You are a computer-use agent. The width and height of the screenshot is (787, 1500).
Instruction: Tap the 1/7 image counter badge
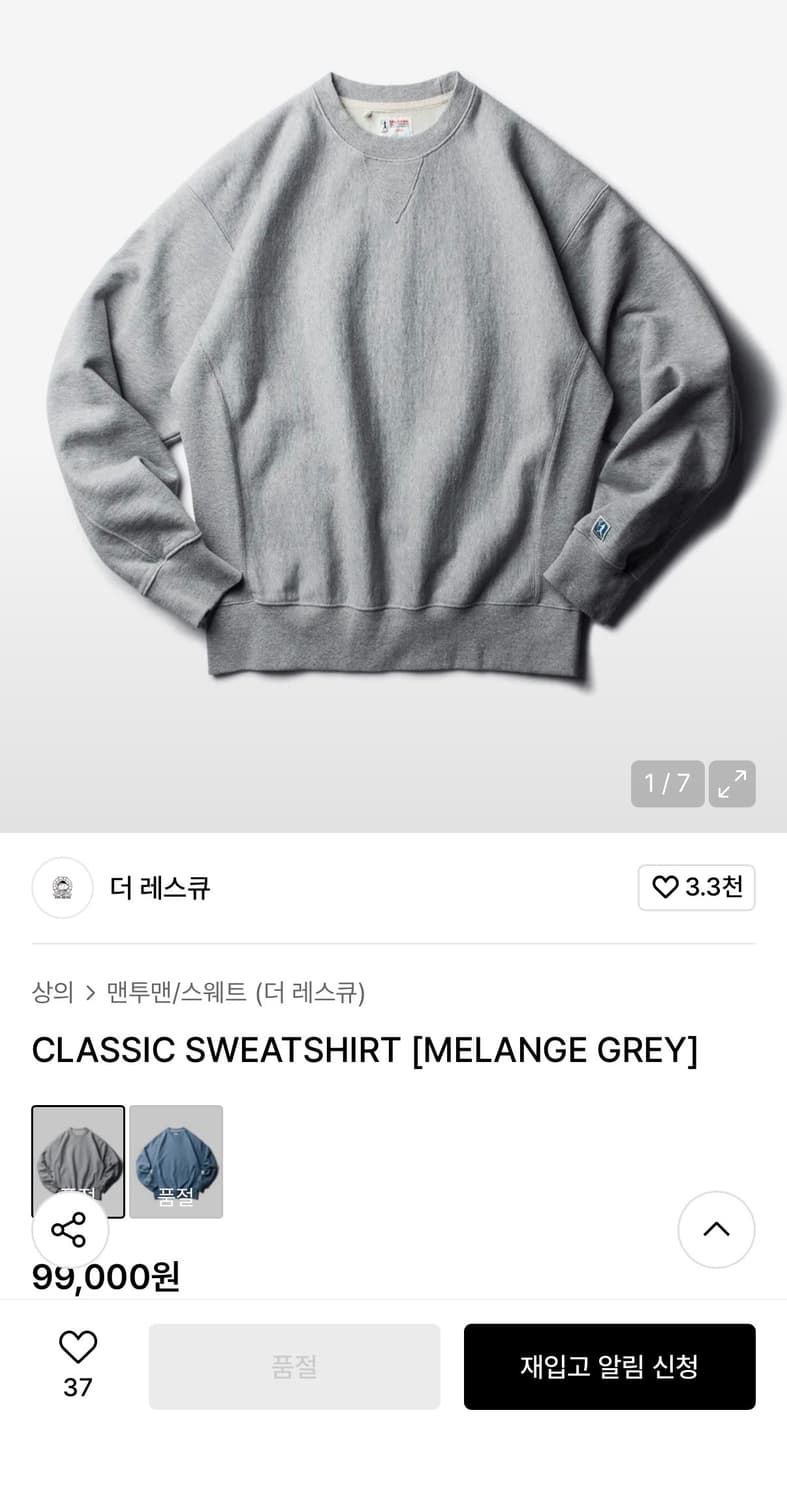pyautogui.click(x=667, y=784)
